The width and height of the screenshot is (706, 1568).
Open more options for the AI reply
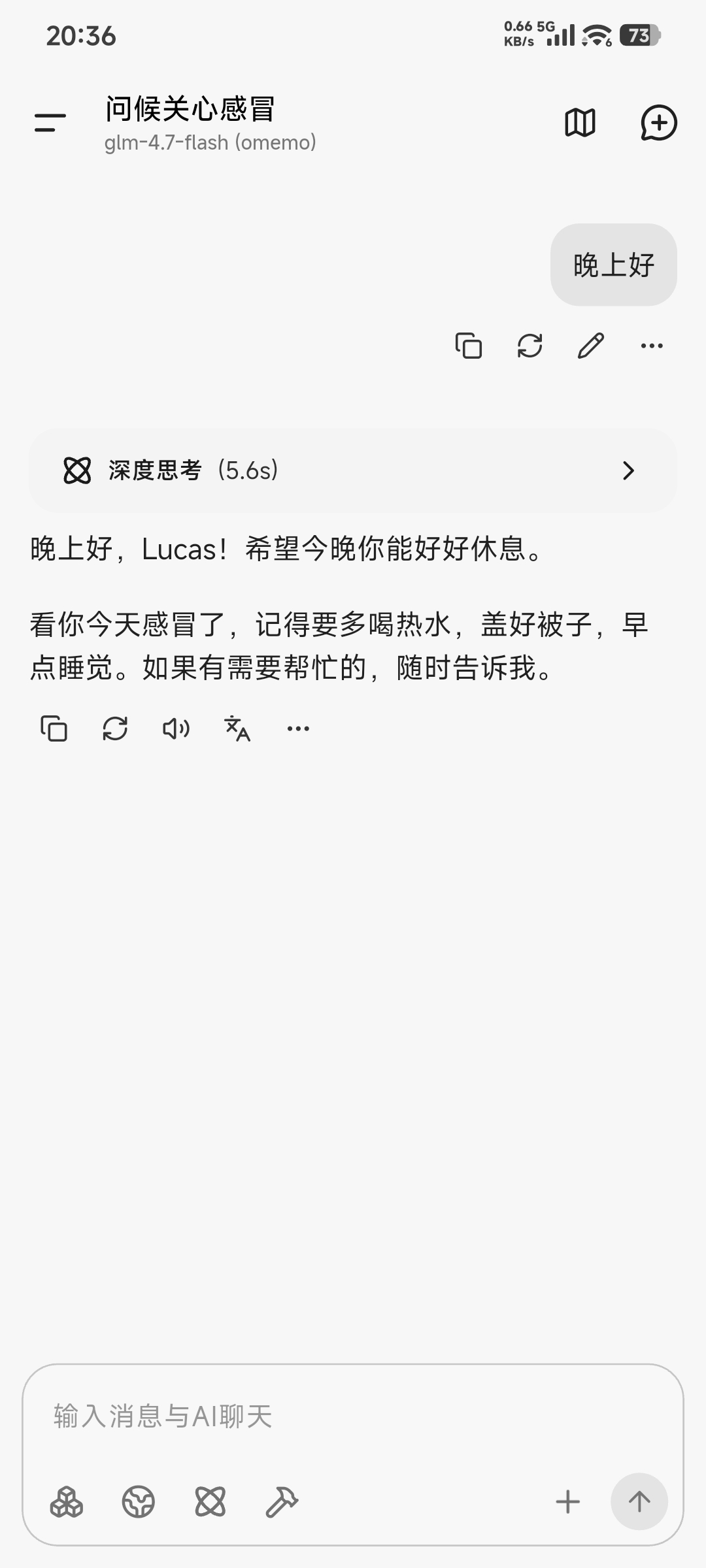[x=296, y=728]
